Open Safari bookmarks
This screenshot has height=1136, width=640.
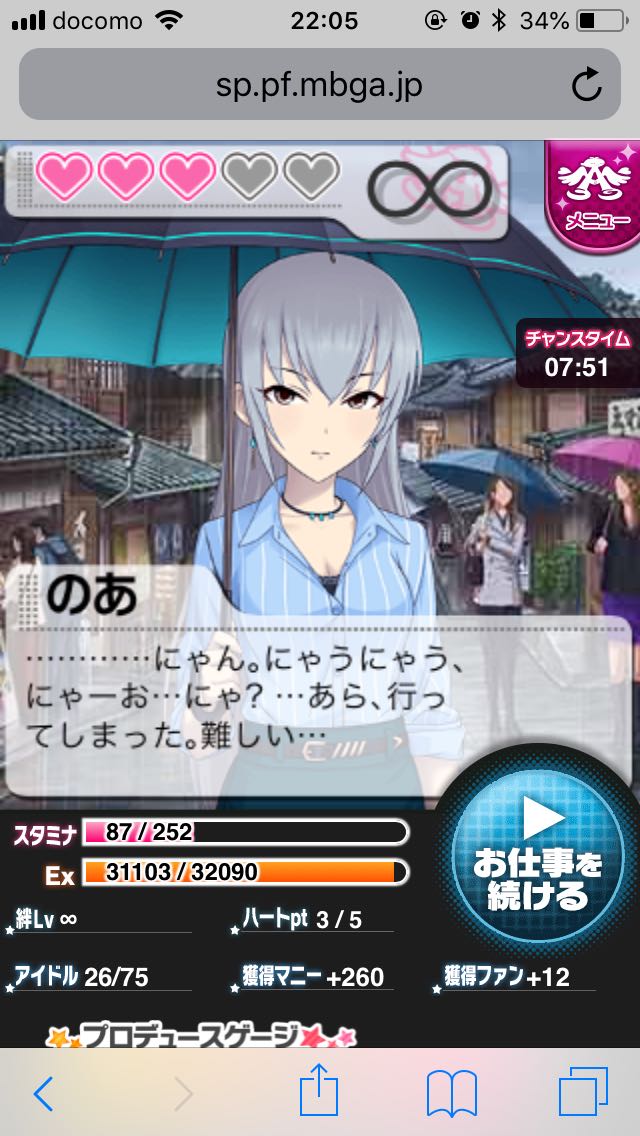click(x=451, y=1094)
